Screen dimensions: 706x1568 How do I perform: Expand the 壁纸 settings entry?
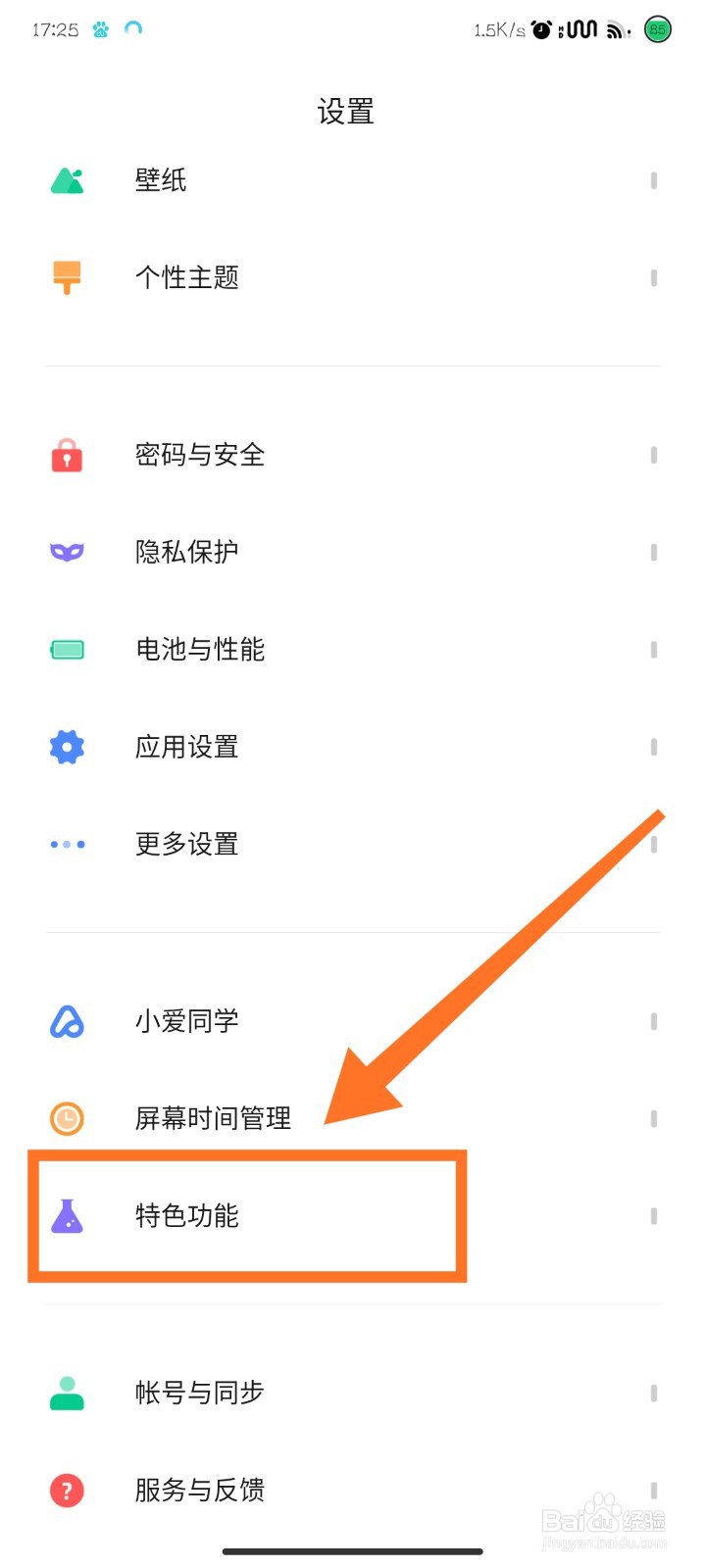[x=653, y=179]
